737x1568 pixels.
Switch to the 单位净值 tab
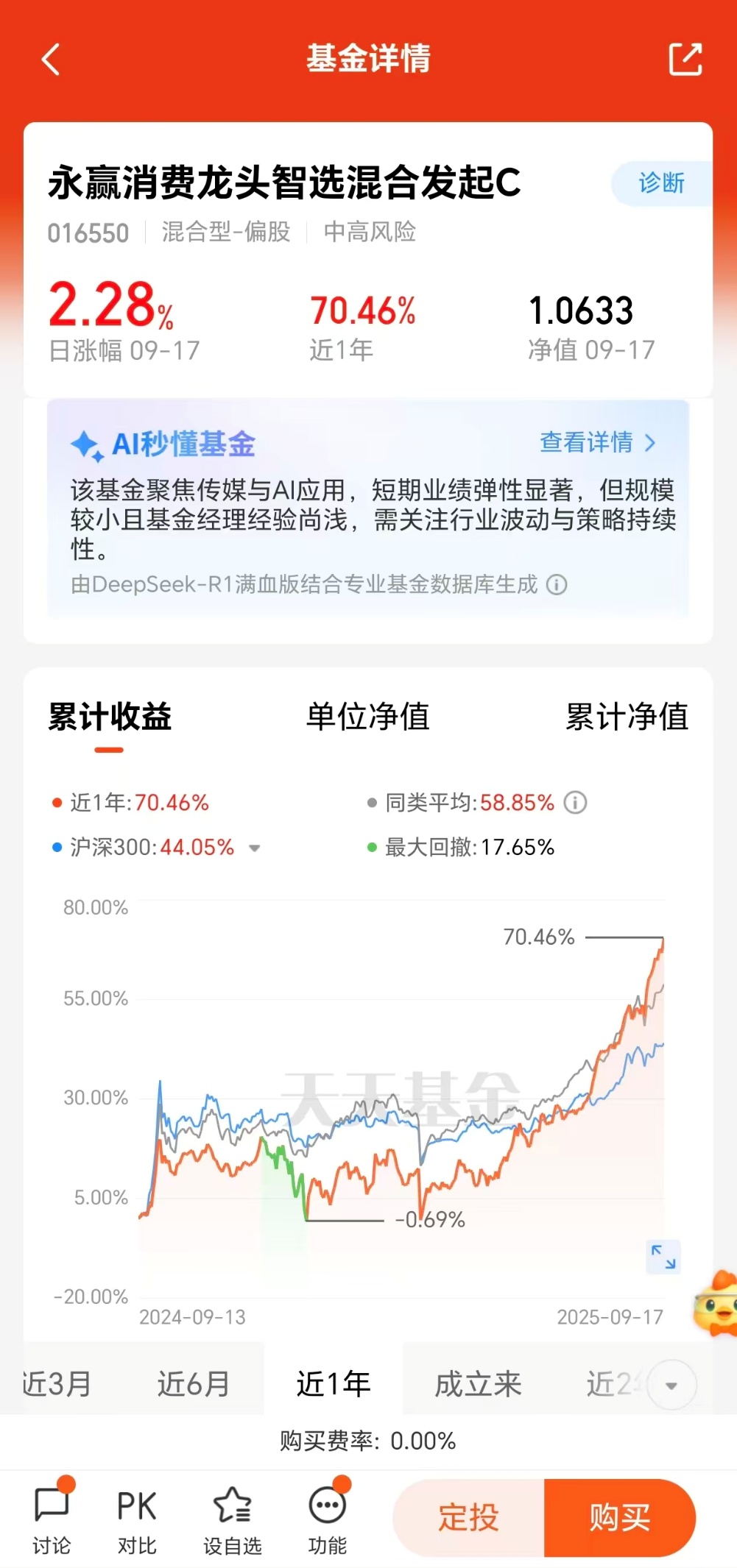367,718
